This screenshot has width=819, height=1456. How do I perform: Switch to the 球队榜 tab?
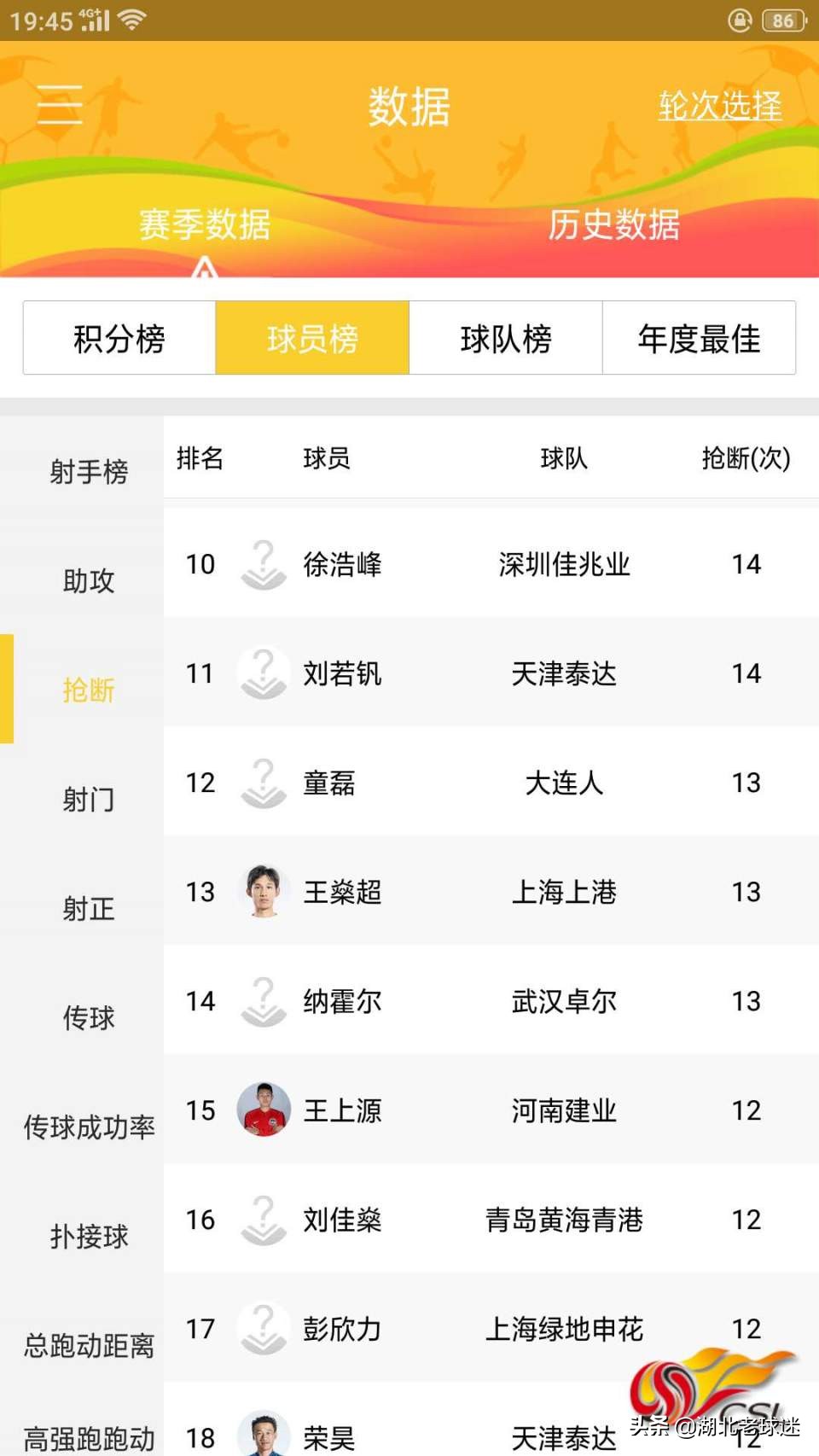504,338
